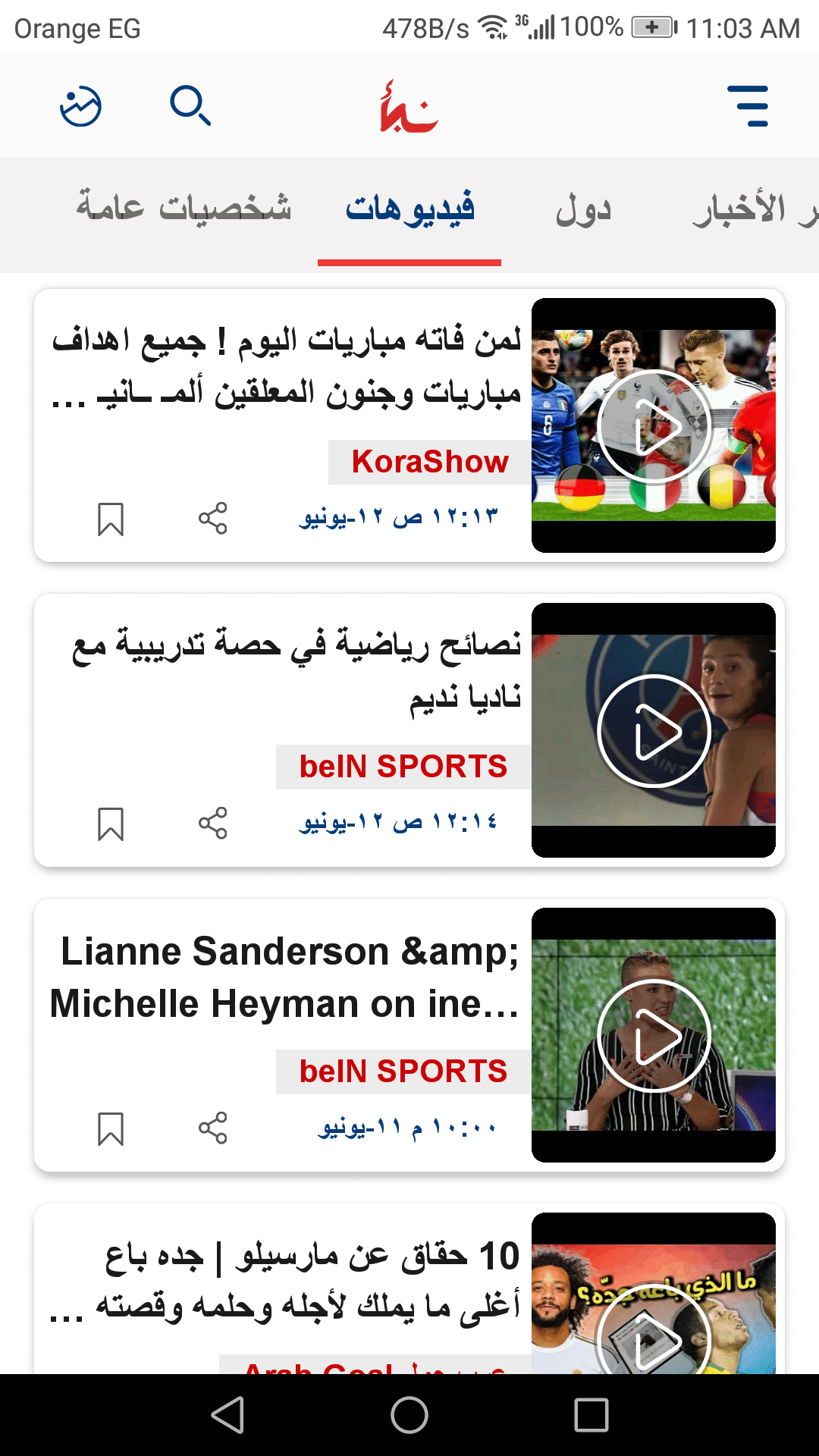
Task: Bookmark the KoraShow video
Action: (111, 519)
